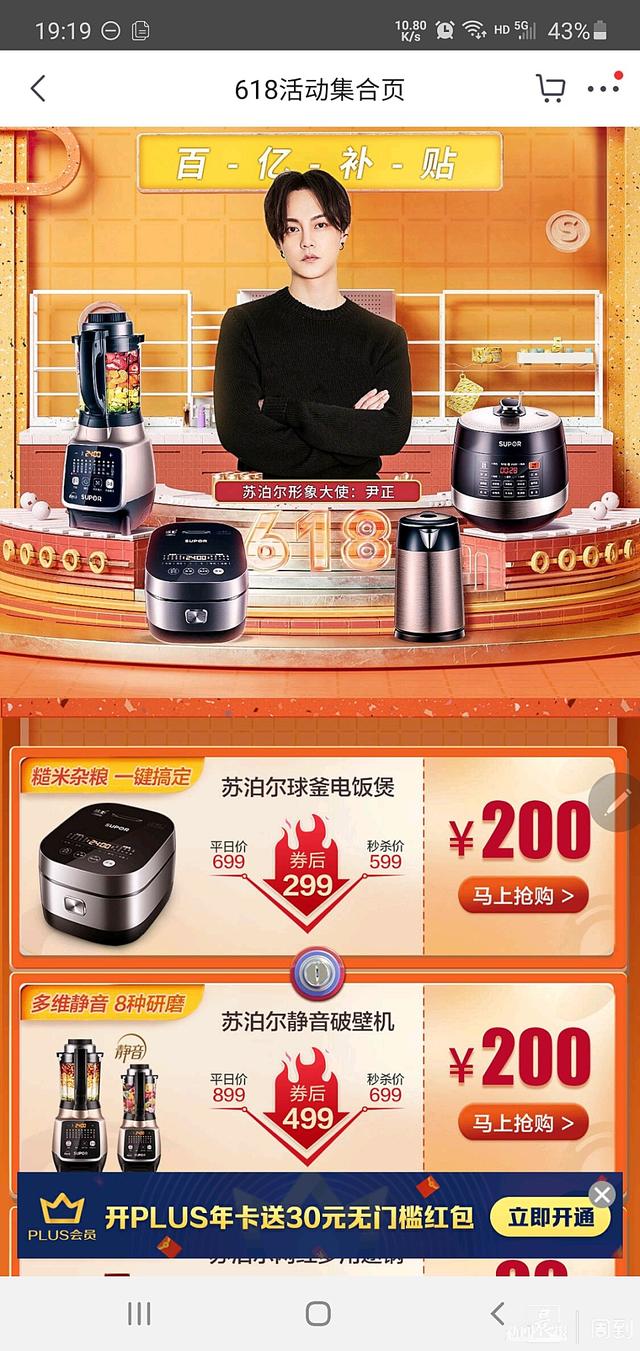Go to the system home screen
This screenshot has width=640, height=1351.
(x=318, y=1313)
